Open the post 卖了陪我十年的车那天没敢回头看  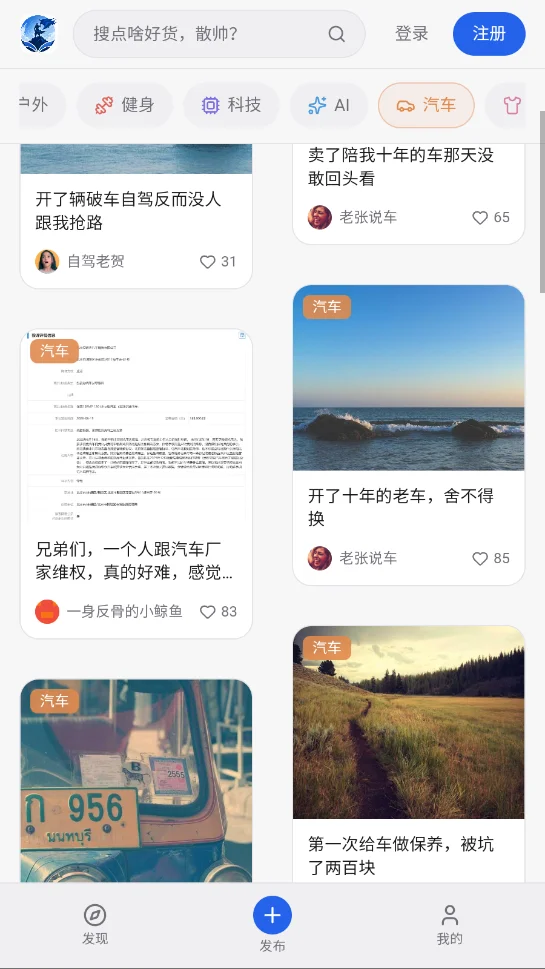tap(401, 166)
